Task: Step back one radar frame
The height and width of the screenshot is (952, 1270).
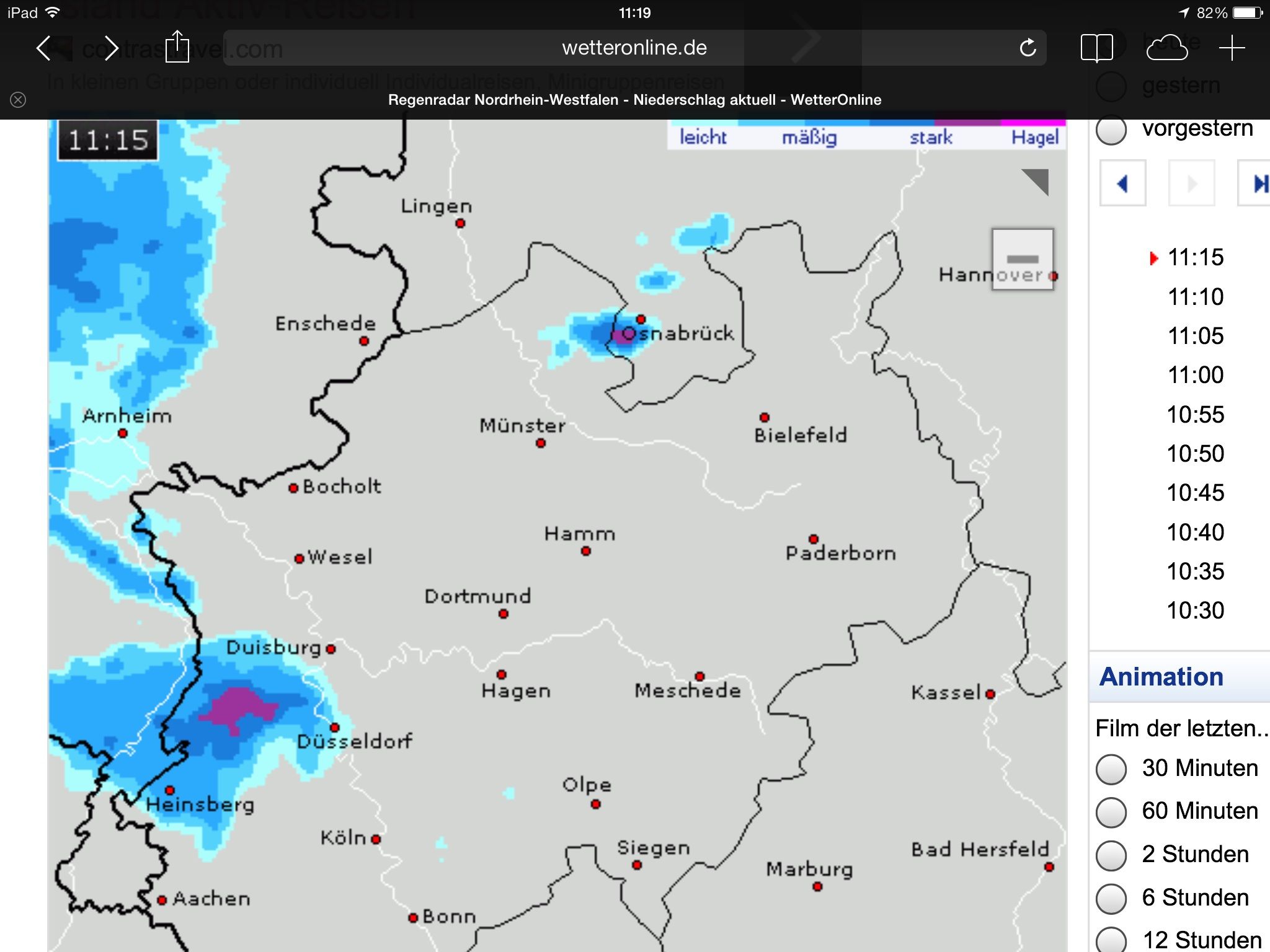Action: click(x=1122, y=183)
